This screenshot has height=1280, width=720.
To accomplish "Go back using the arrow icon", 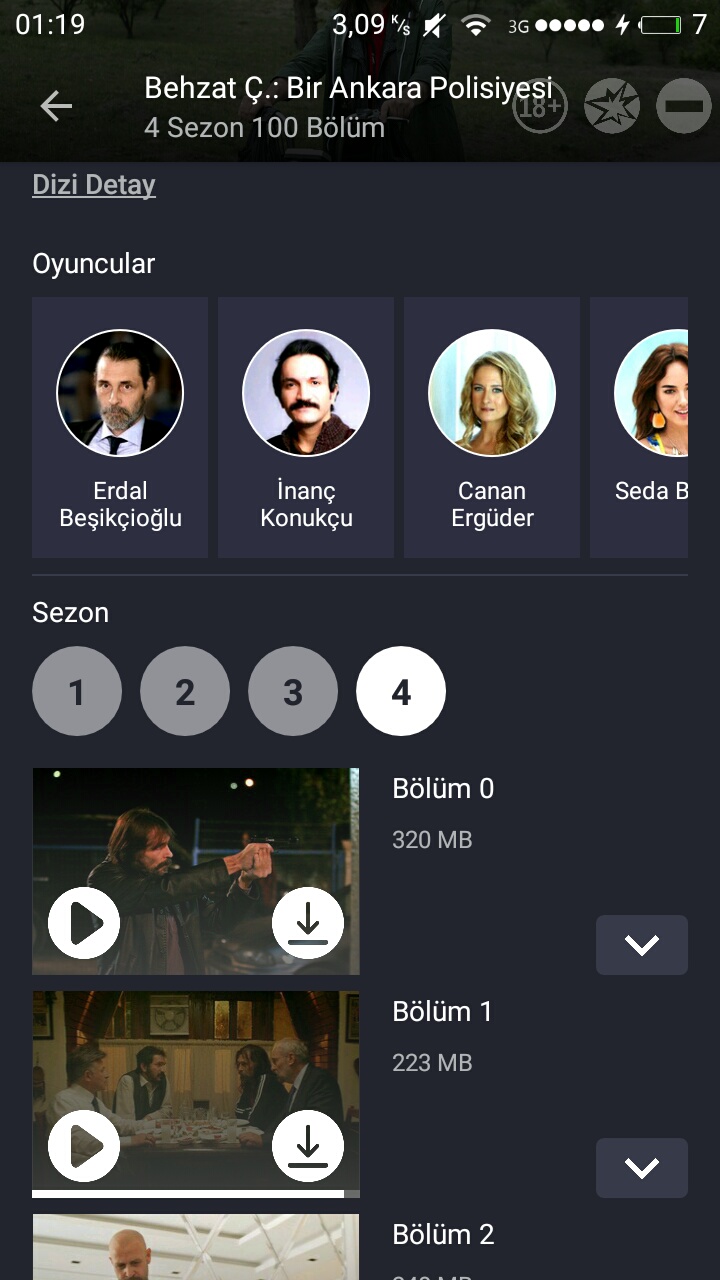I will click(x=56, y=106).
